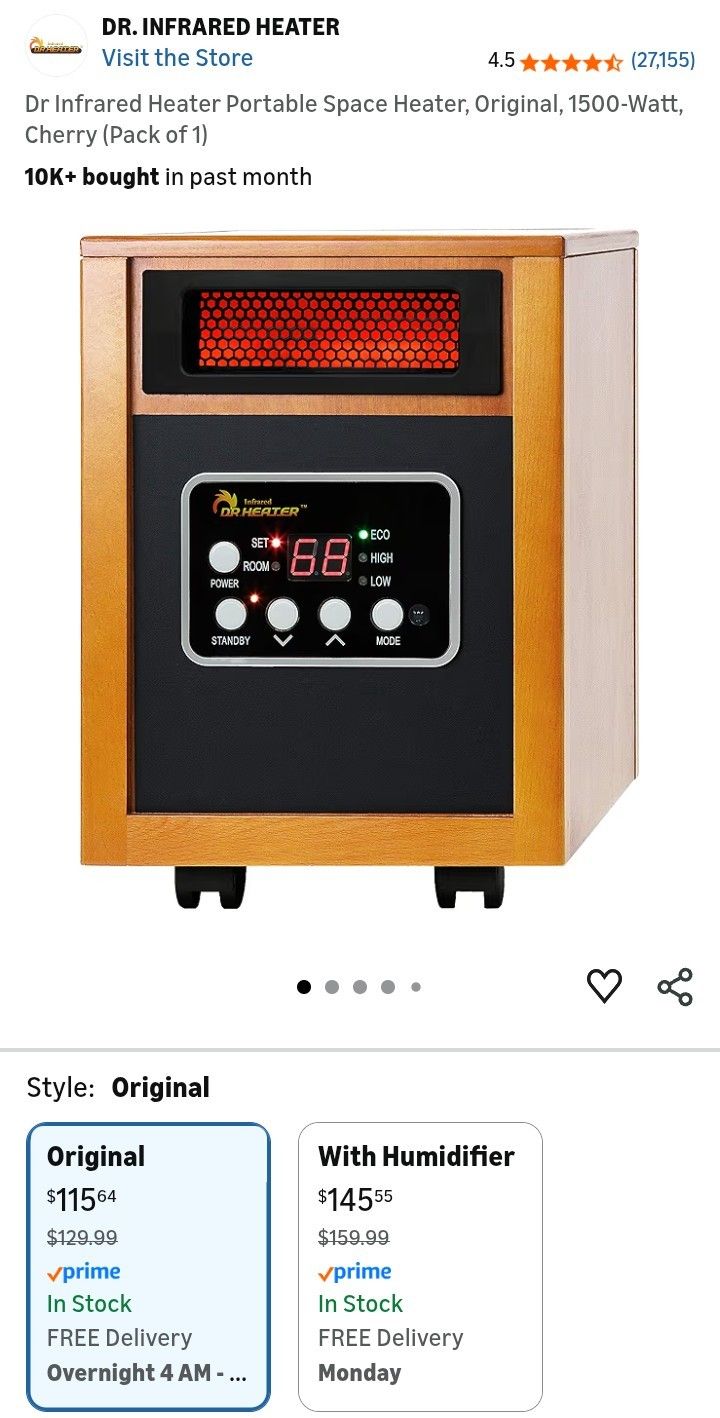The image size is (720, 1418).
Task: Select the second image carousel dot
Action: (x=332, y=986)
